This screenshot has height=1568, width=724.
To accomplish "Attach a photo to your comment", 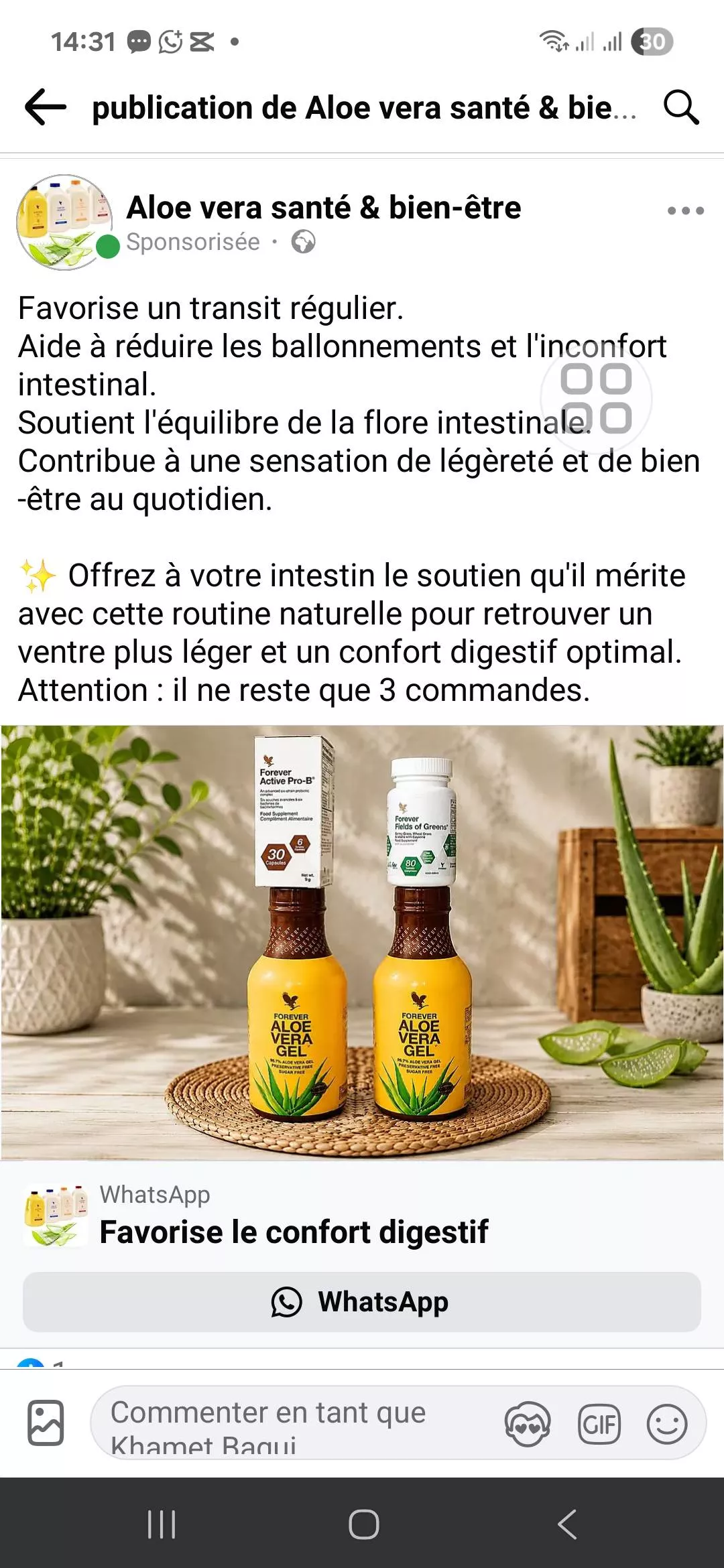I will click(x=46, y=1422).
